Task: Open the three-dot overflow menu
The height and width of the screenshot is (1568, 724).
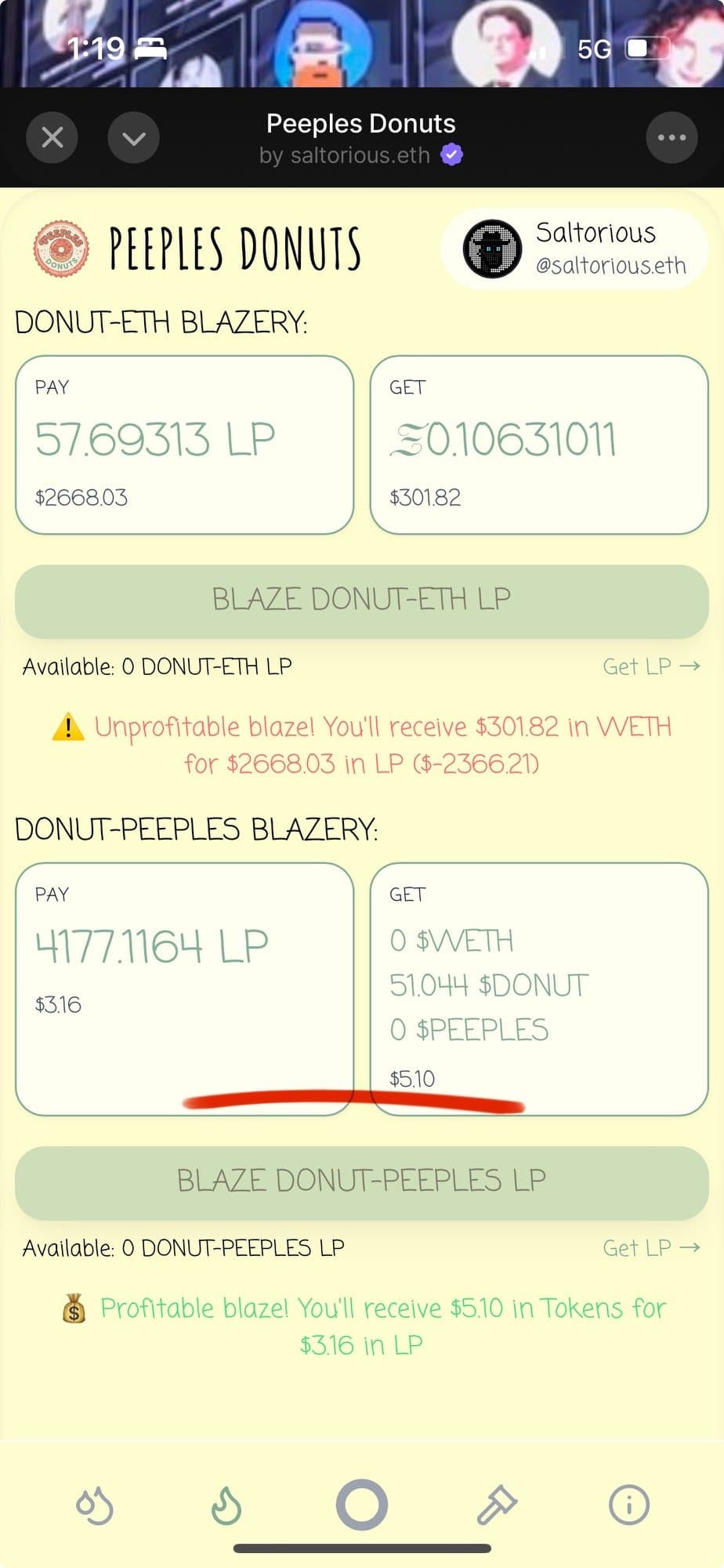Action: (672, 138)
